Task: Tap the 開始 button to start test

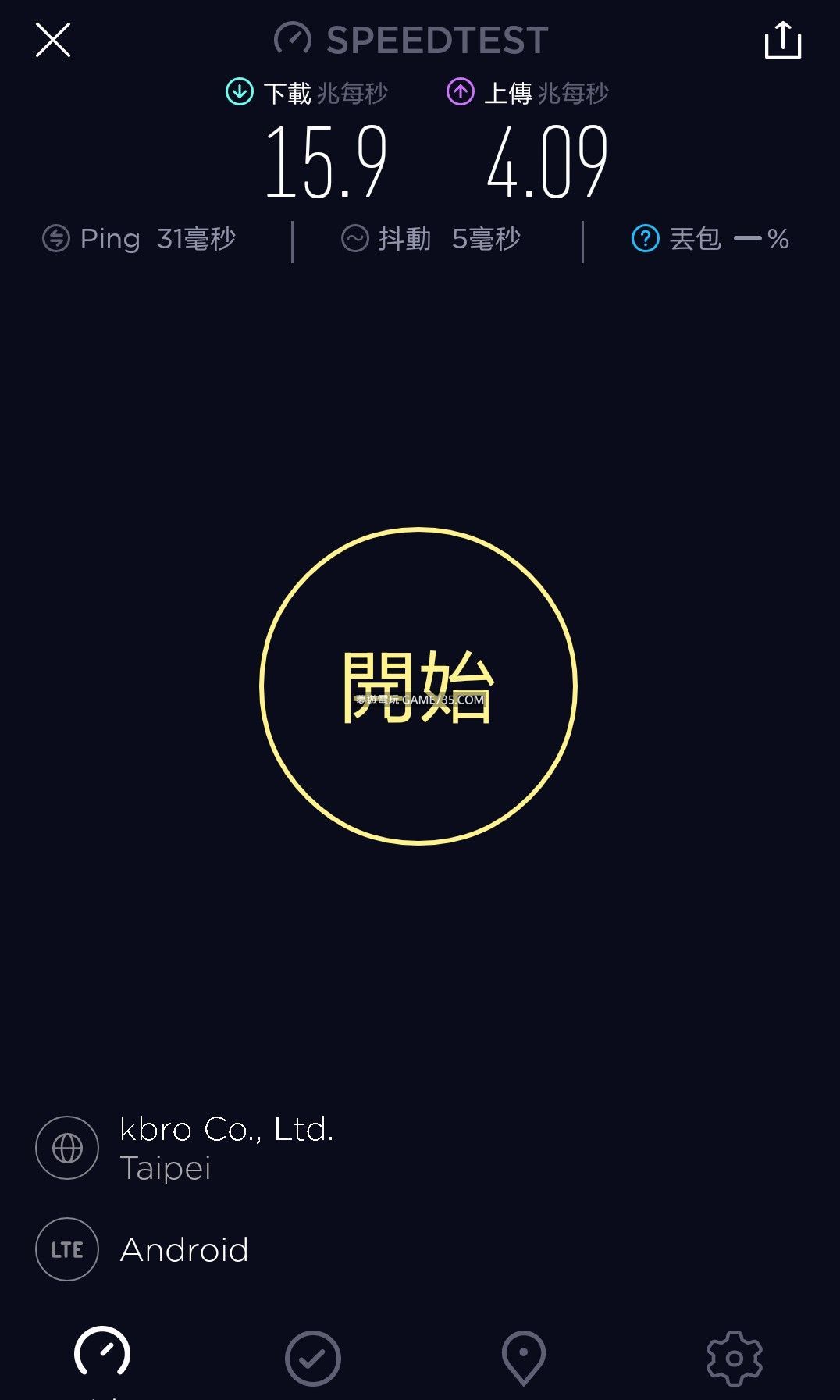Action: tap(418, 686)
